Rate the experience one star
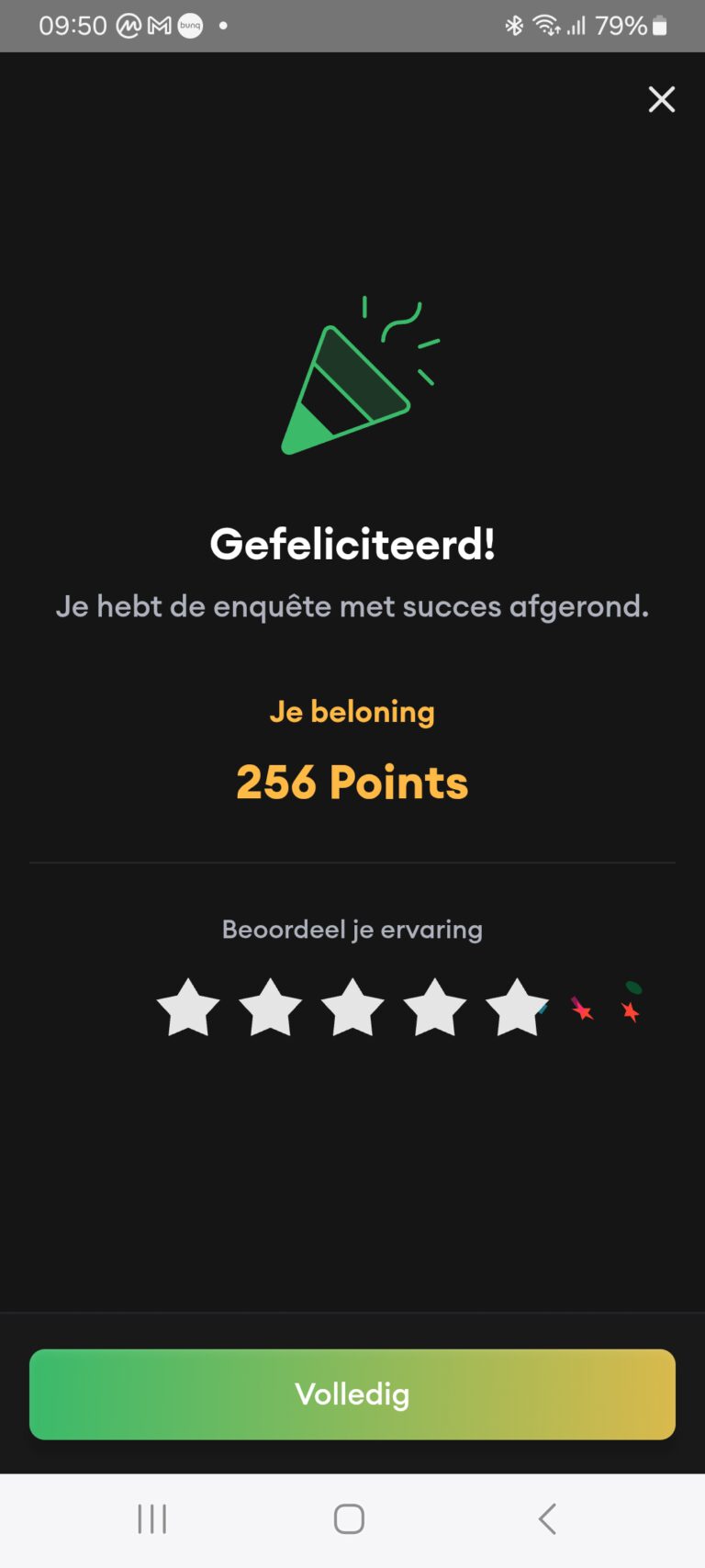The height and width of the screenshot is (1568, 705). pyautogui.click(x=188, y=1008)
